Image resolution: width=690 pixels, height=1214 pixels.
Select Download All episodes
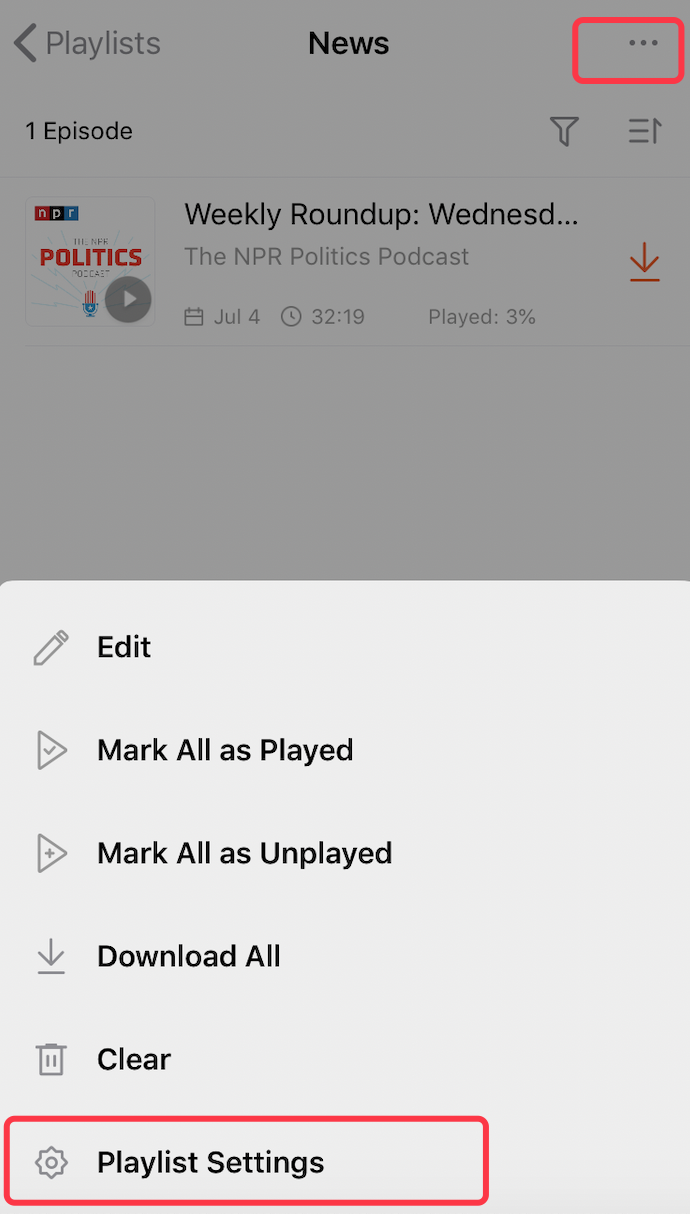tap(188, 956)
